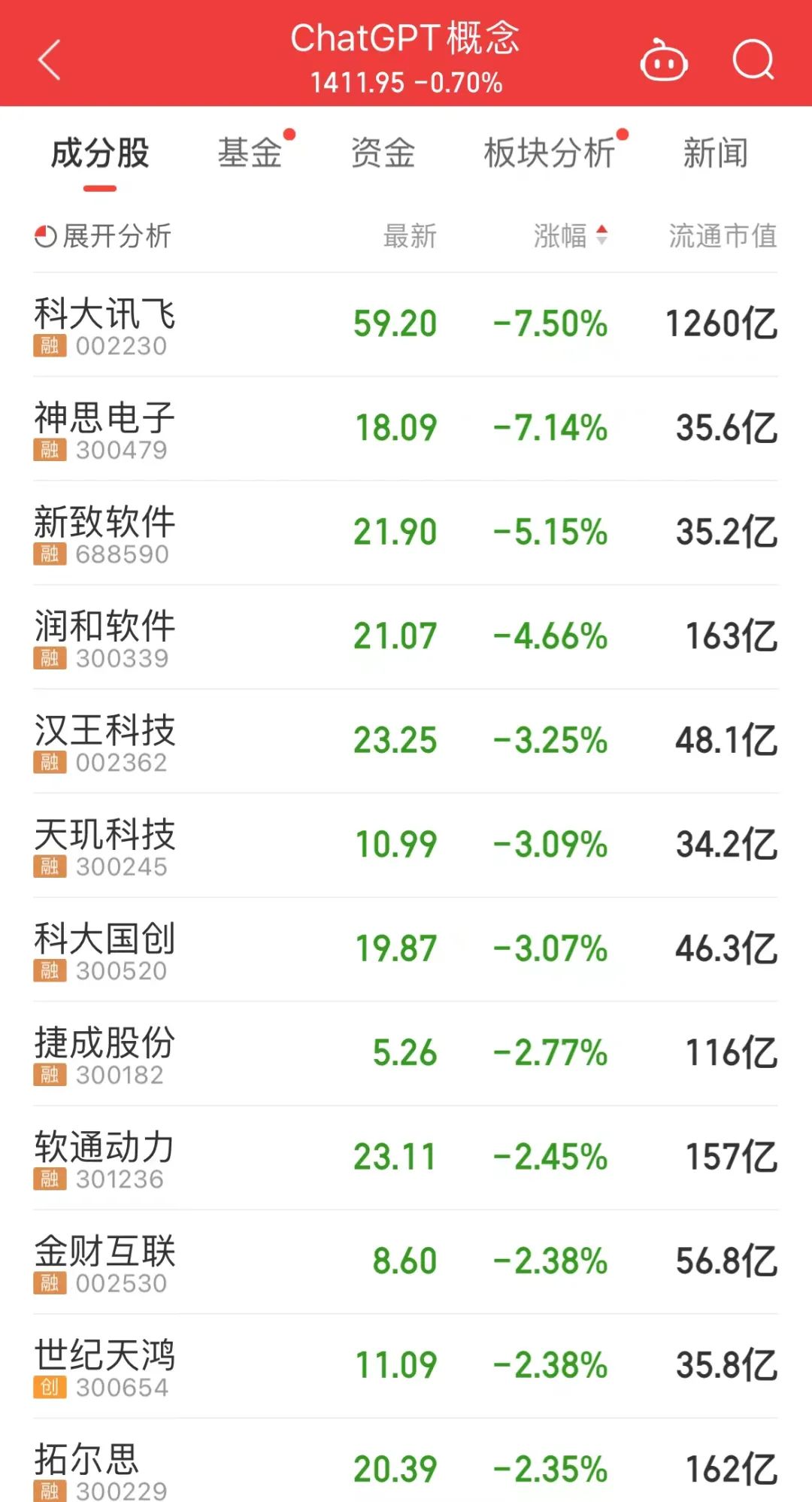The width and height of the screenshot is (812, 1502).
Task: Go back using the top-left arrow
Action: pyautogui.click(x=50, y=60)
